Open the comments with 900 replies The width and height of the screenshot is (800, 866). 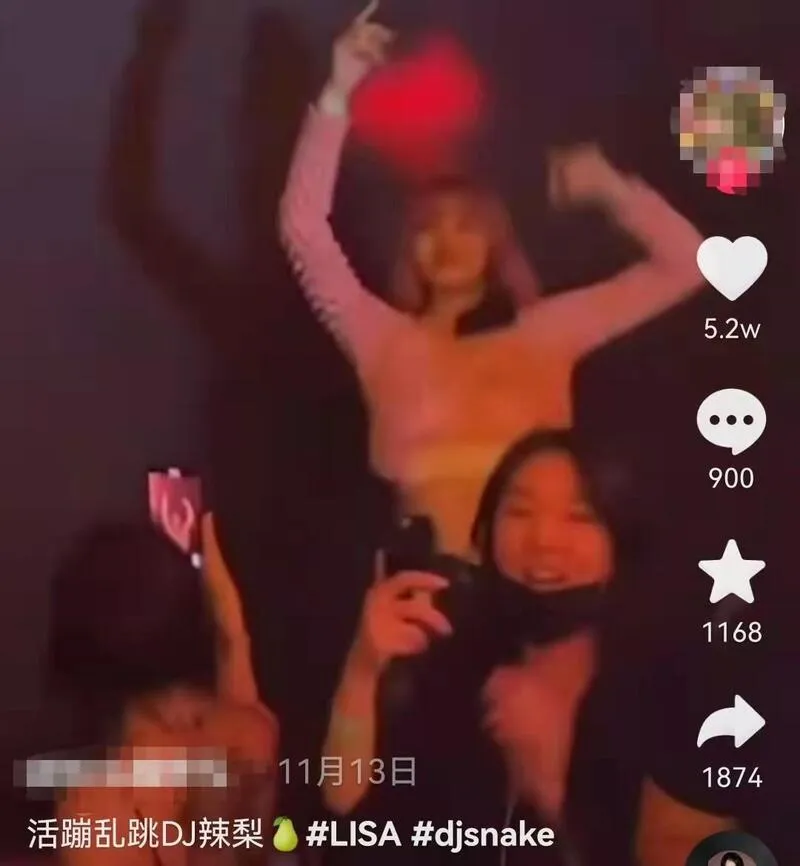(x=731, y=422)
